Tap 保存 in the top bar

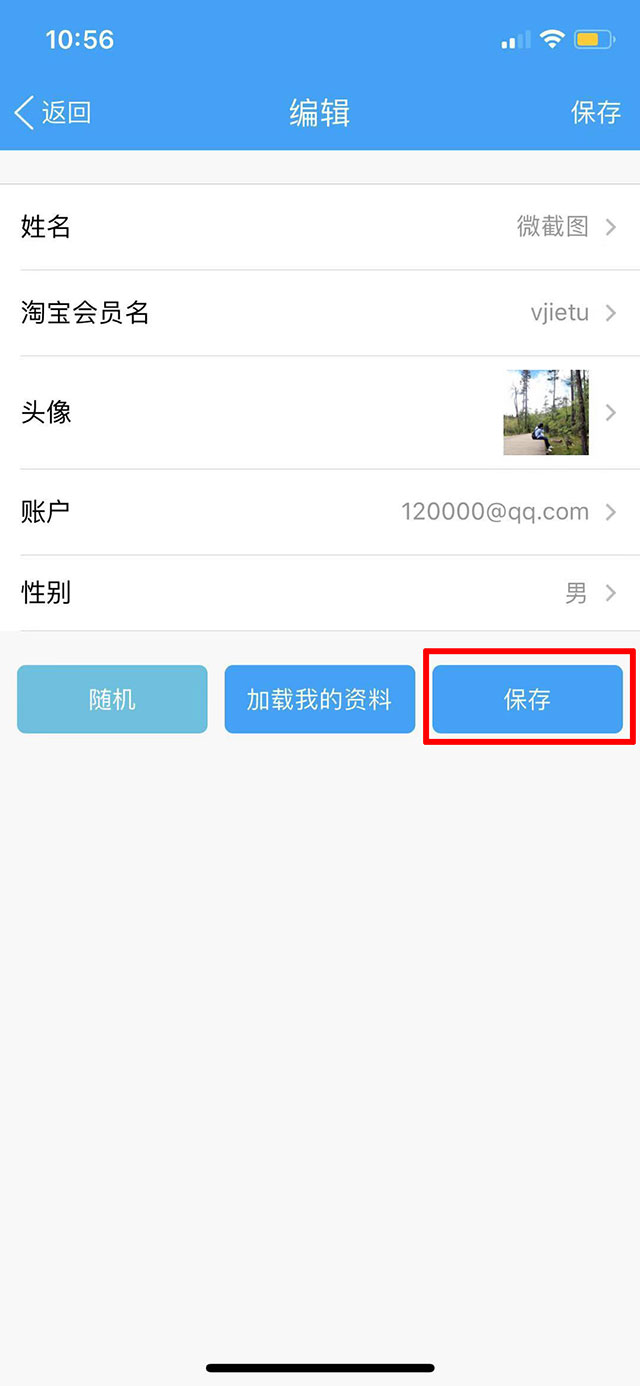click(596, 112)
